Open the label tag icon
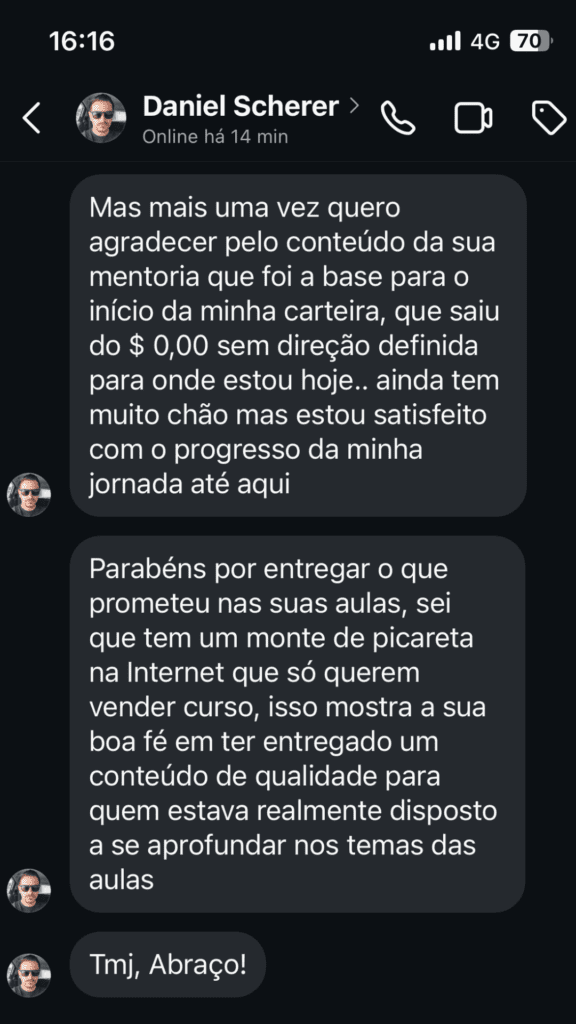 (x=549, y=118)
